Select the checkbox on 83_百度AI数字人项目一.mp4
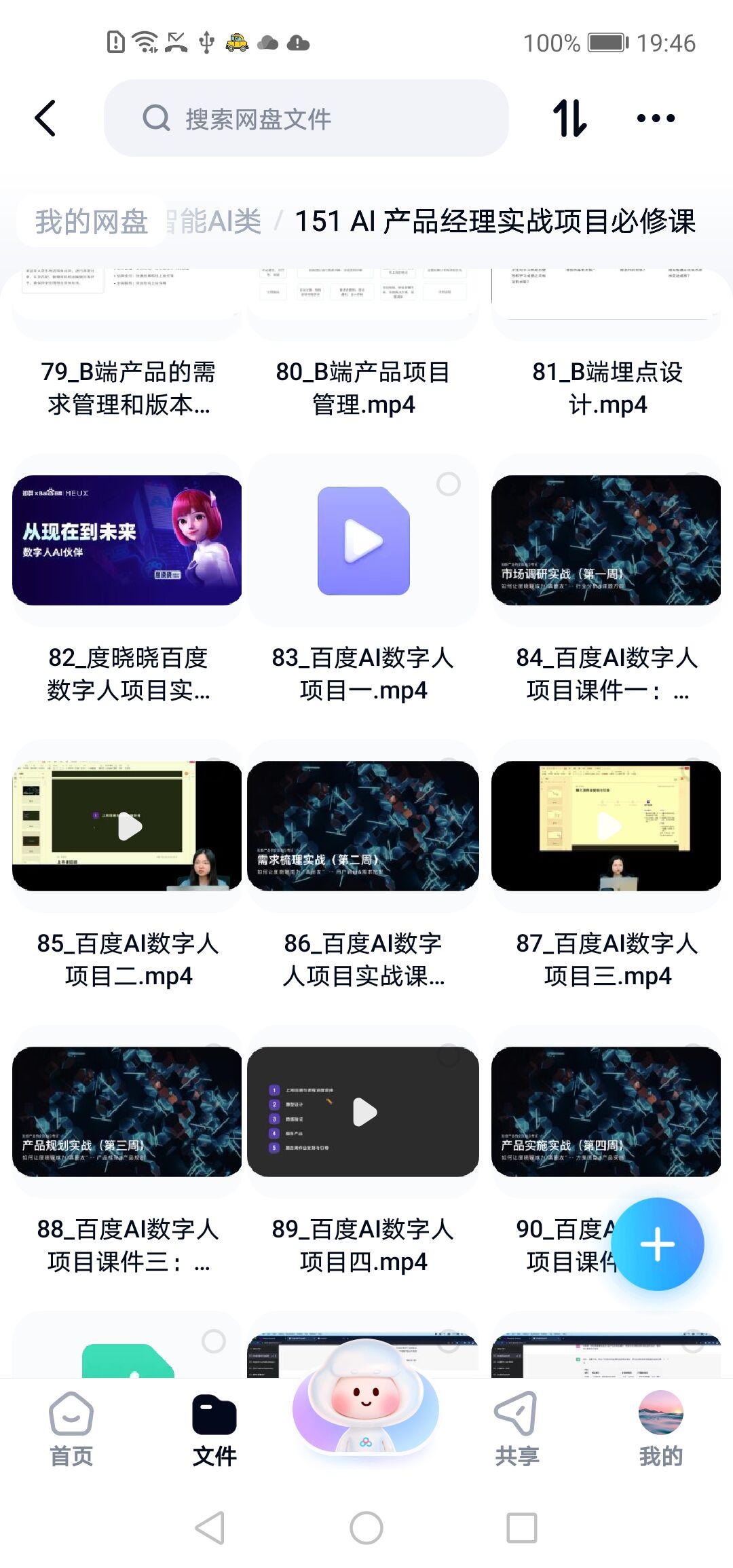Image resolution: width=733 pixels, height=1568 pixels. (448, 484)
